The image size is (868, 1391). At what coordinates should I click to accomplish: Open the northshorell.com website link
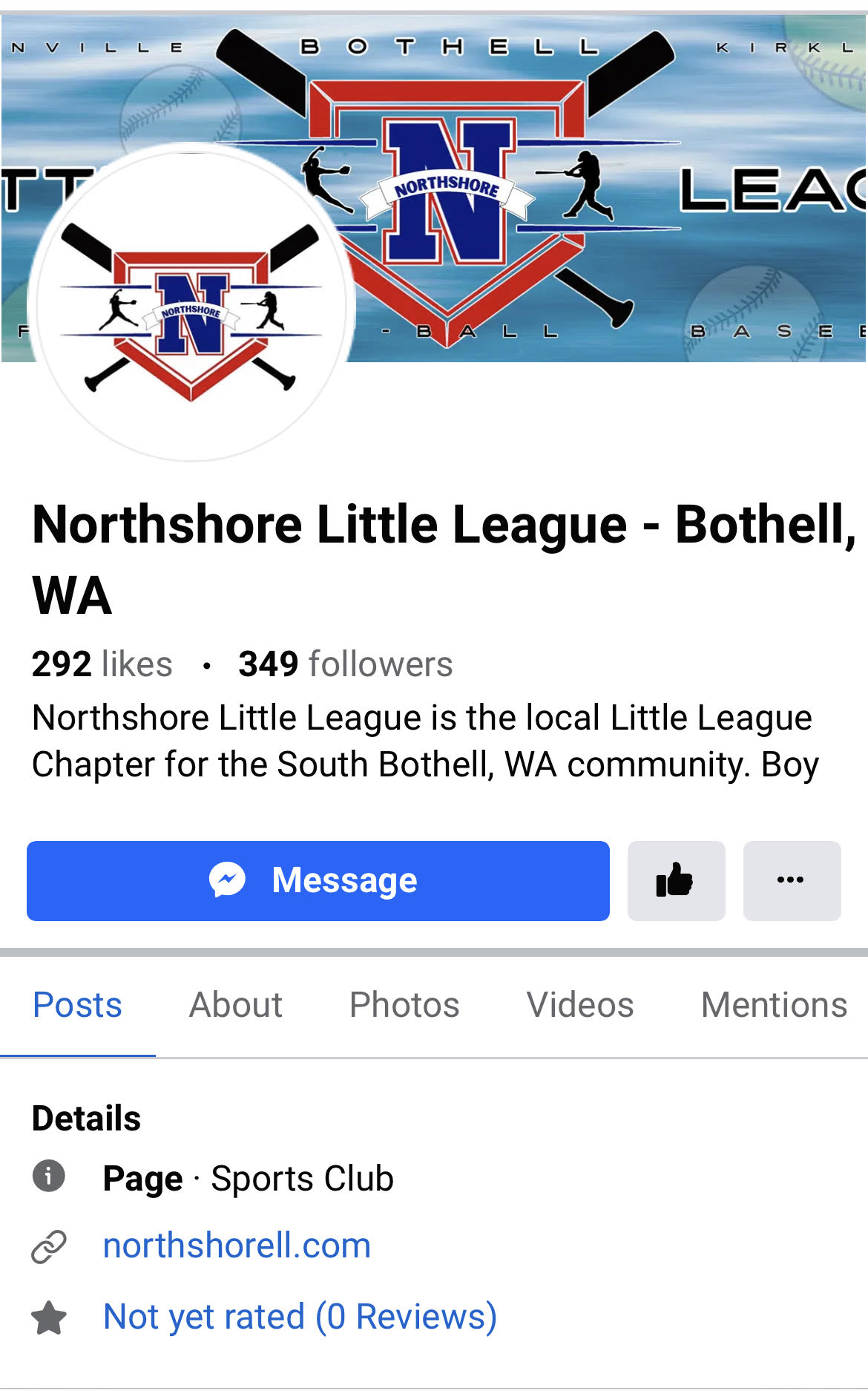tap(237, 1246)
